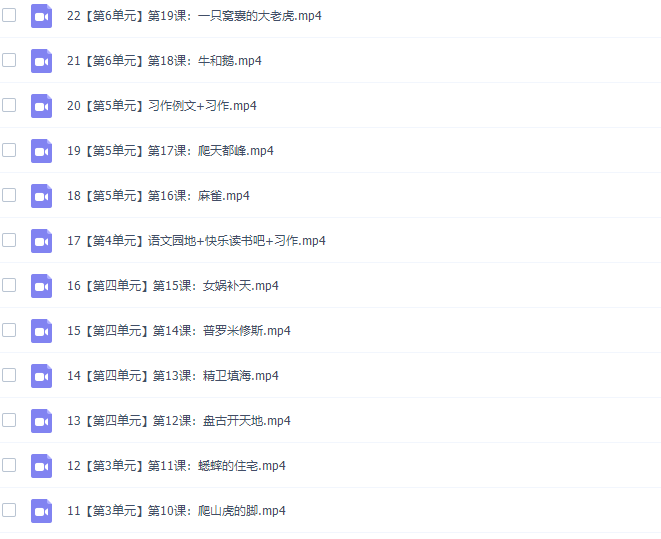Open video 12 蟋蟀的住宅.mp4

[x=176, y=466]
